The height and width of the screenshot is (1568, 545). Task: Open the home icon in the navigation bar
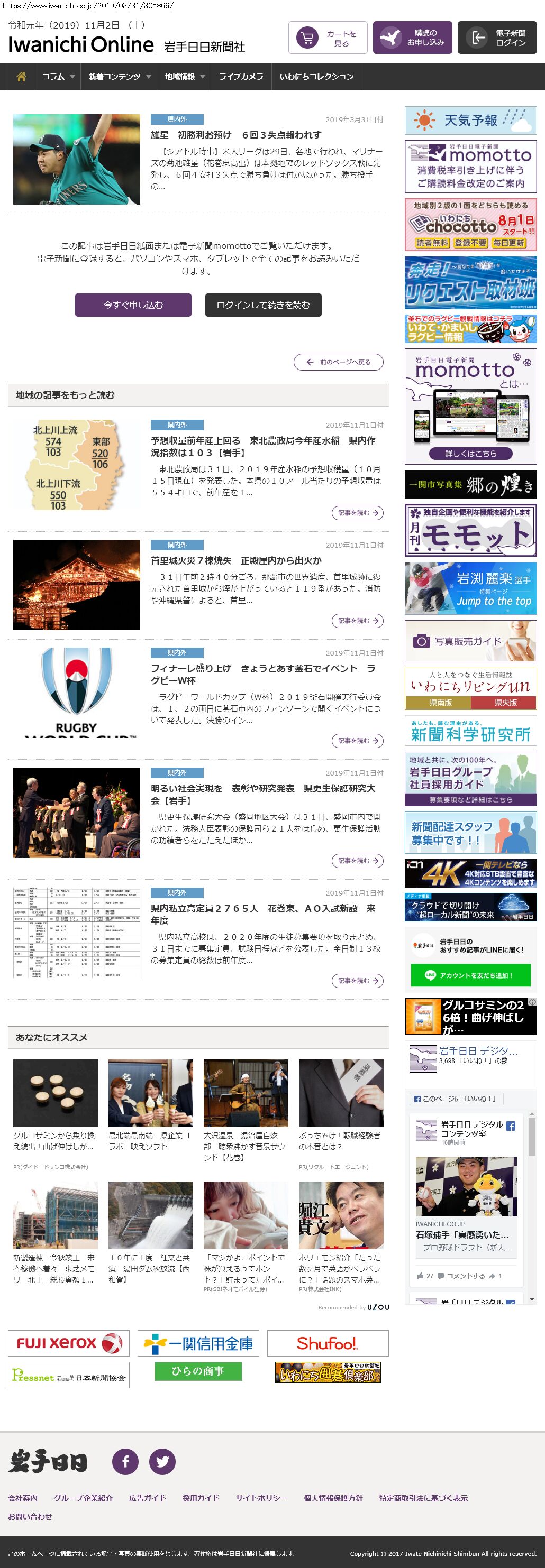(21, 77)
